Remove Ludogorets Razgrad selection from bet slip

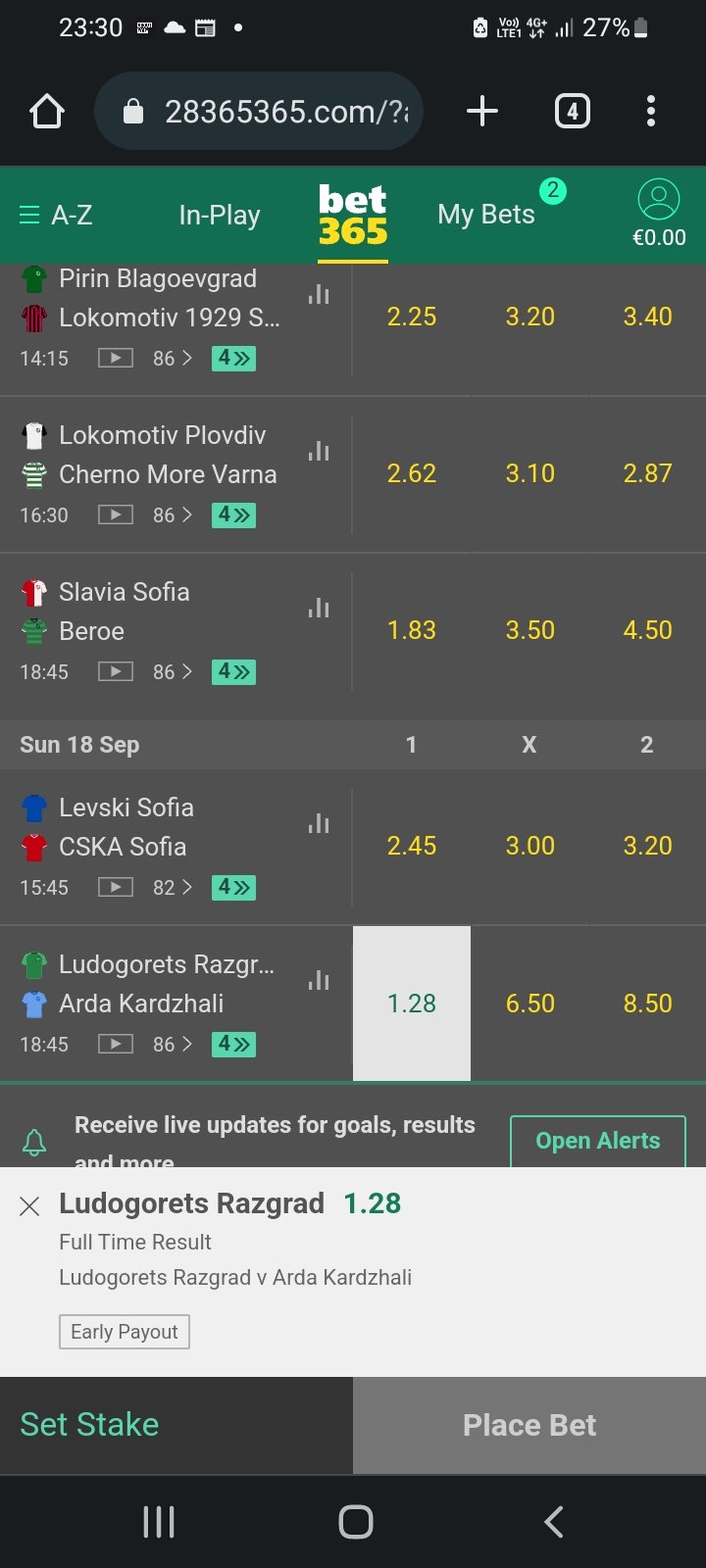pos(29,1206)
